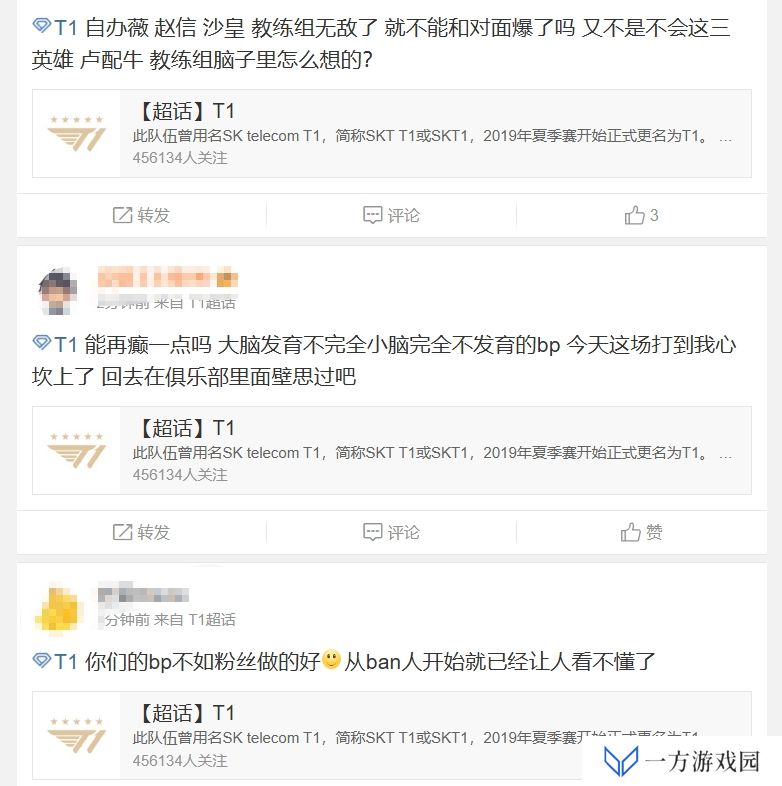Repost the post about 自办薇 赵信 沙皇
Screen dimensions: 782x786
coord(141,215)
